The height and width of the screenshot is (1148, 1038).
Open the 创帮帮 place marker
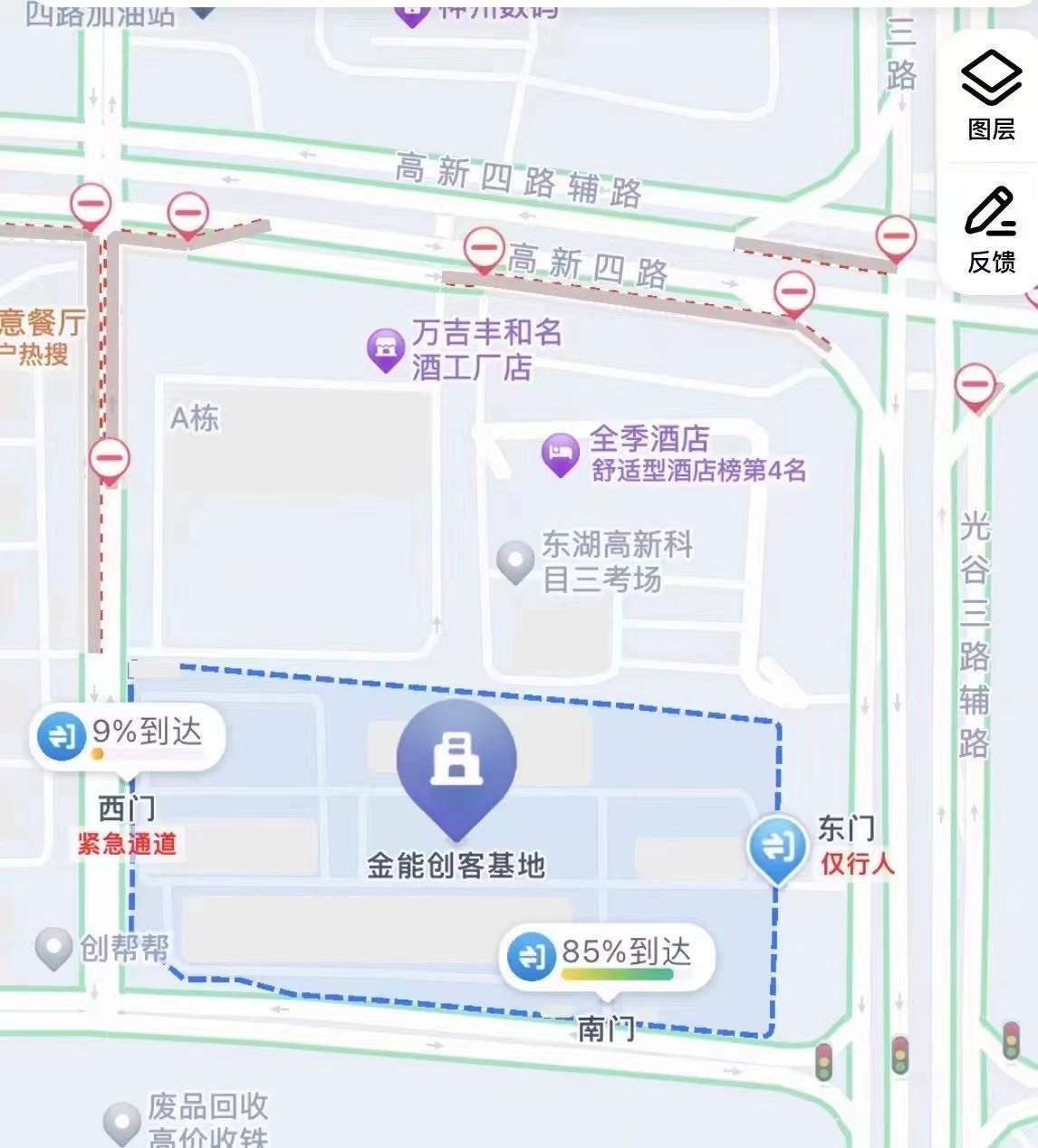pyautogui.click(x=54, y=949)
